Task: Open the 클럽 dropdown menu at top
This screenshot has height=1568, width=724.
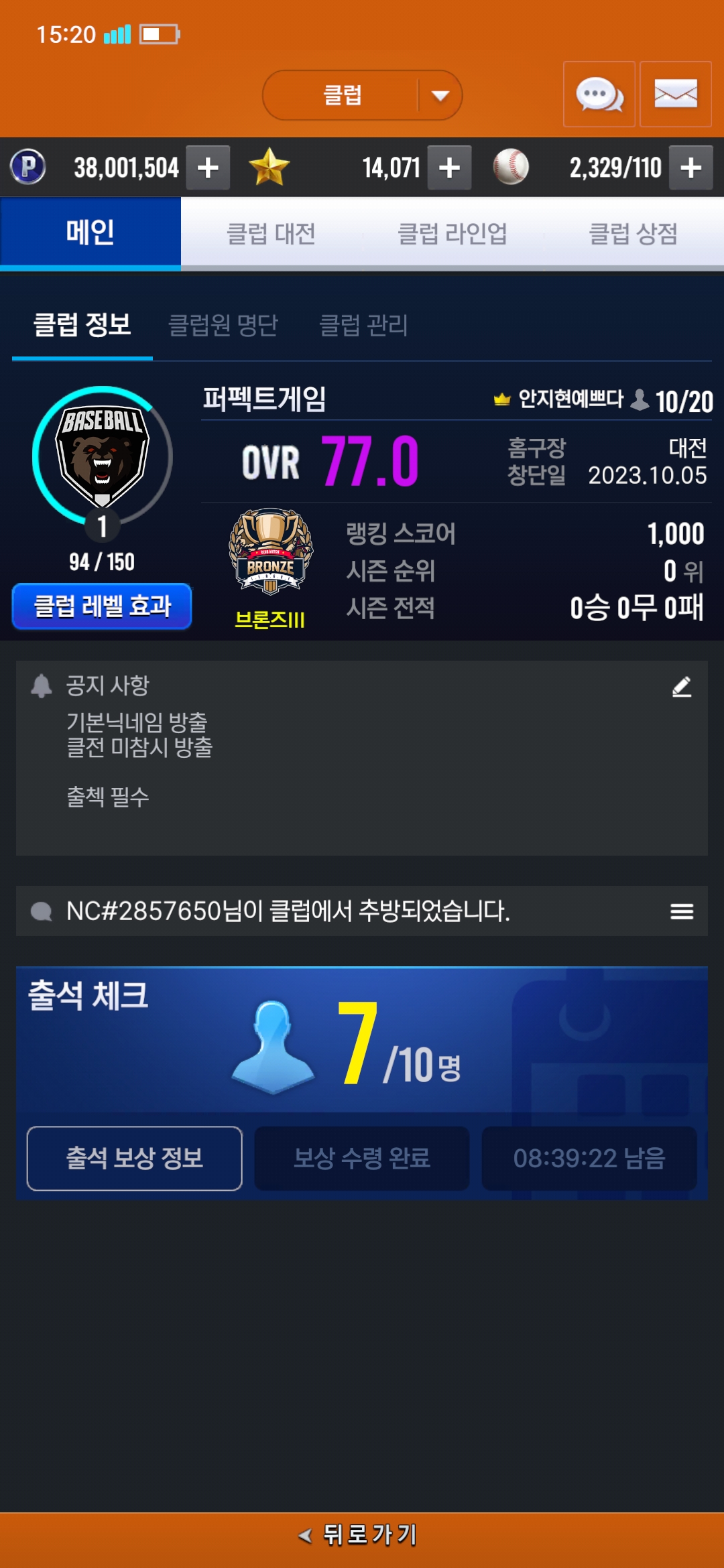Action: (x=362, y=95)
